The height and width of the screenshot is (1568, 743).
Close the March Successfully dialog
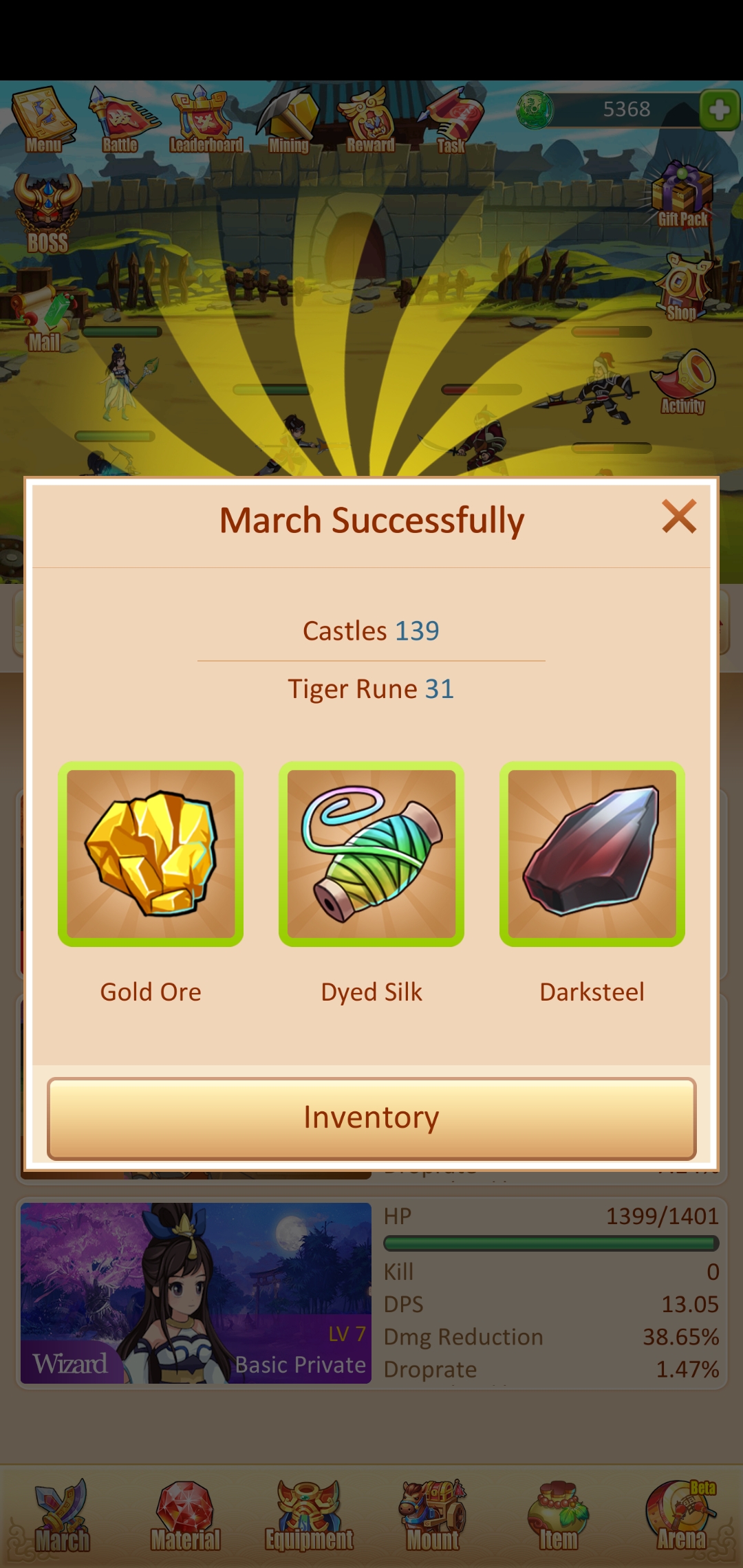click(x=679, y=517)
